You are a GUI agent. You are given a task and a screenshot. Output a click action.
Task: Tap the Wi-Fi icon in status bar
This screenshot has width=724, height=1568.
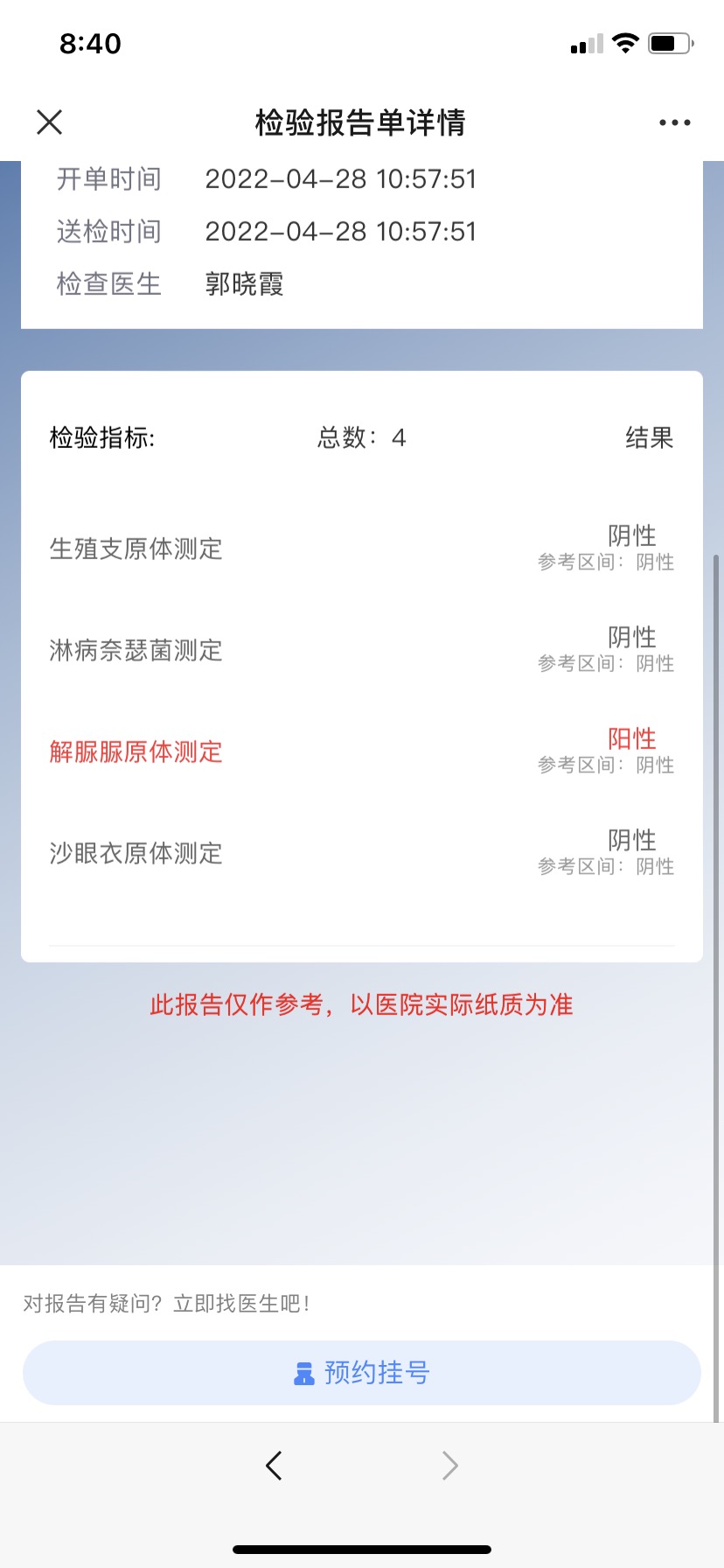pyautogui.click(x=625, y=42)
